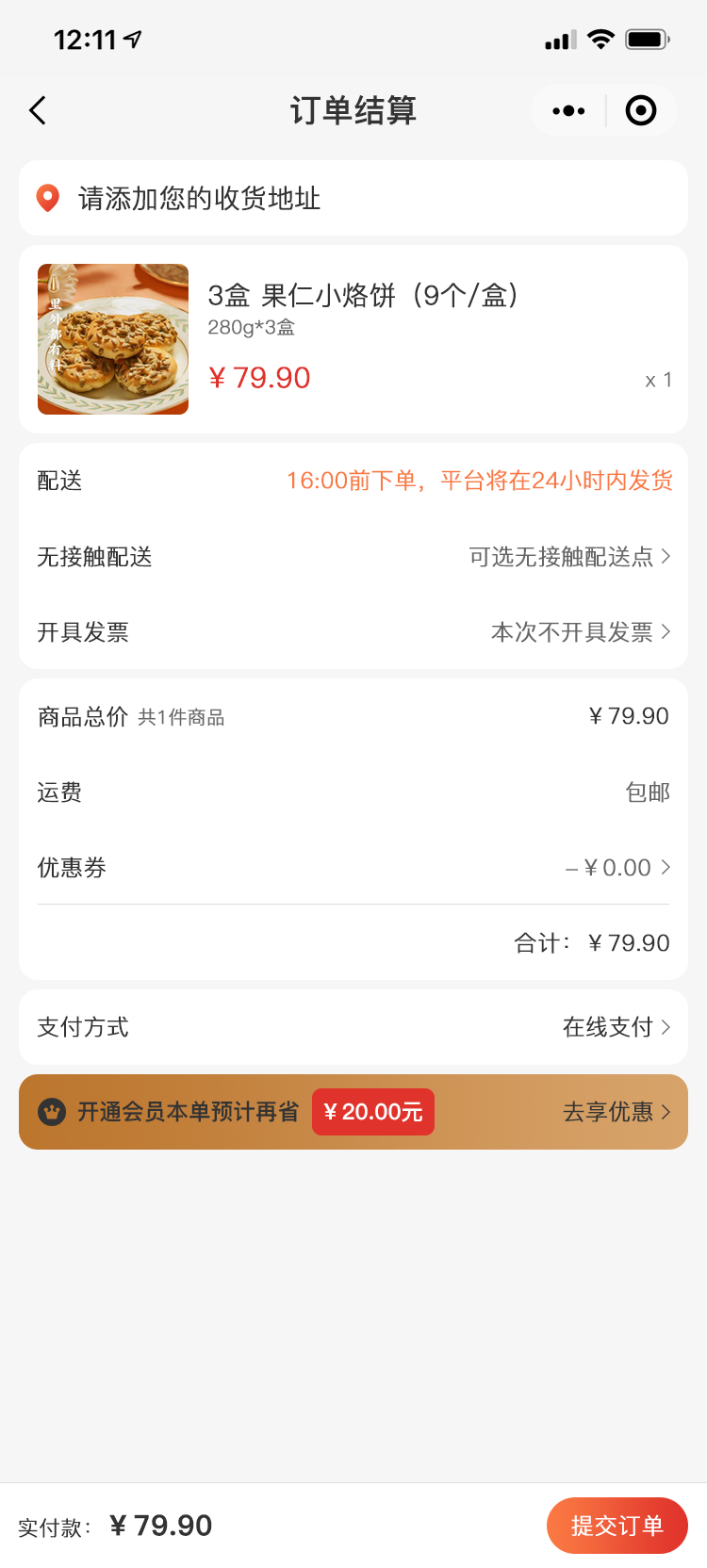The image size is (707, 1568).
Task: Select a coupon in the 优惠券 row
Action: (617, 868)
